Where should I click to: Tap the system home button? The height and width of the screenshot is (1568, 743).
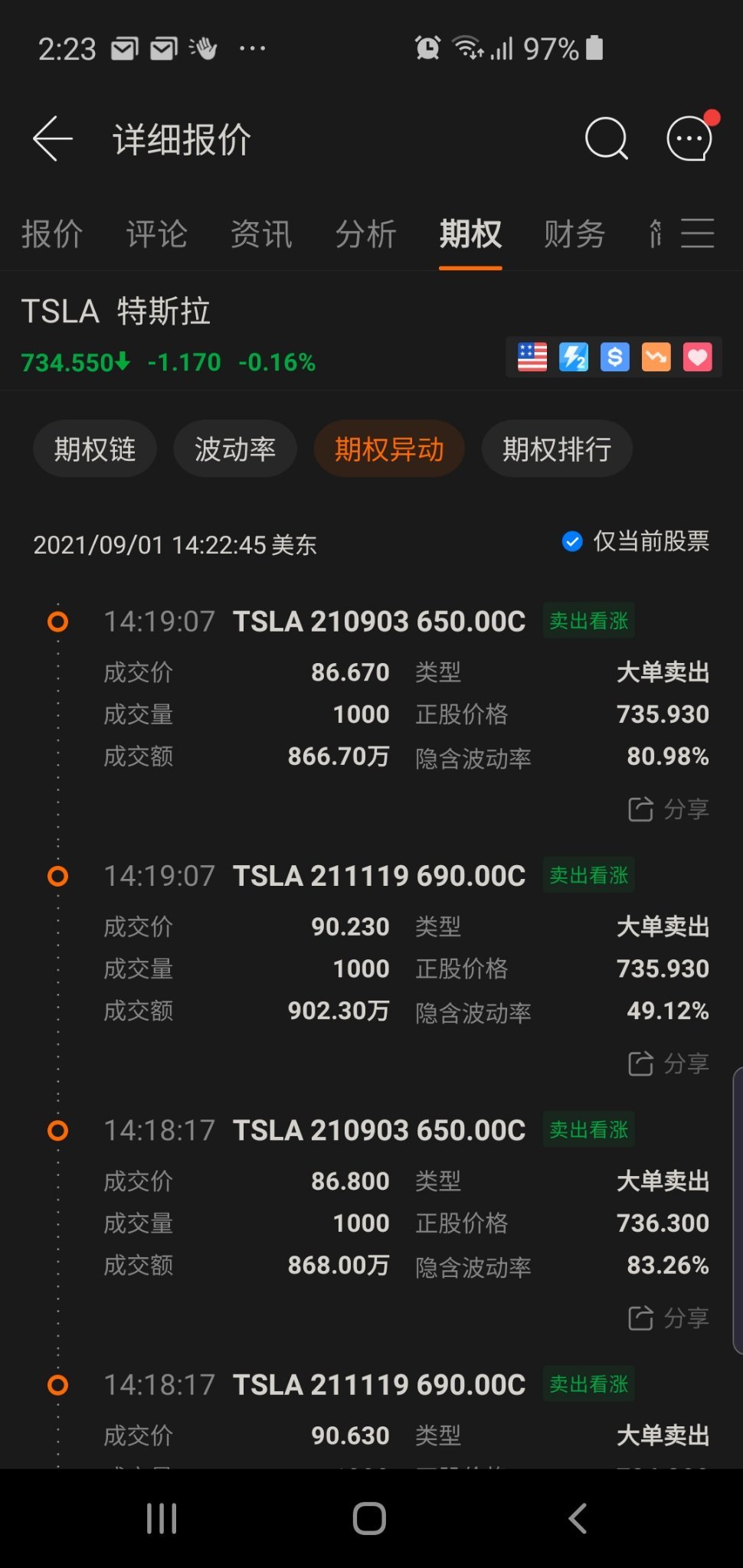[369, 1518]
